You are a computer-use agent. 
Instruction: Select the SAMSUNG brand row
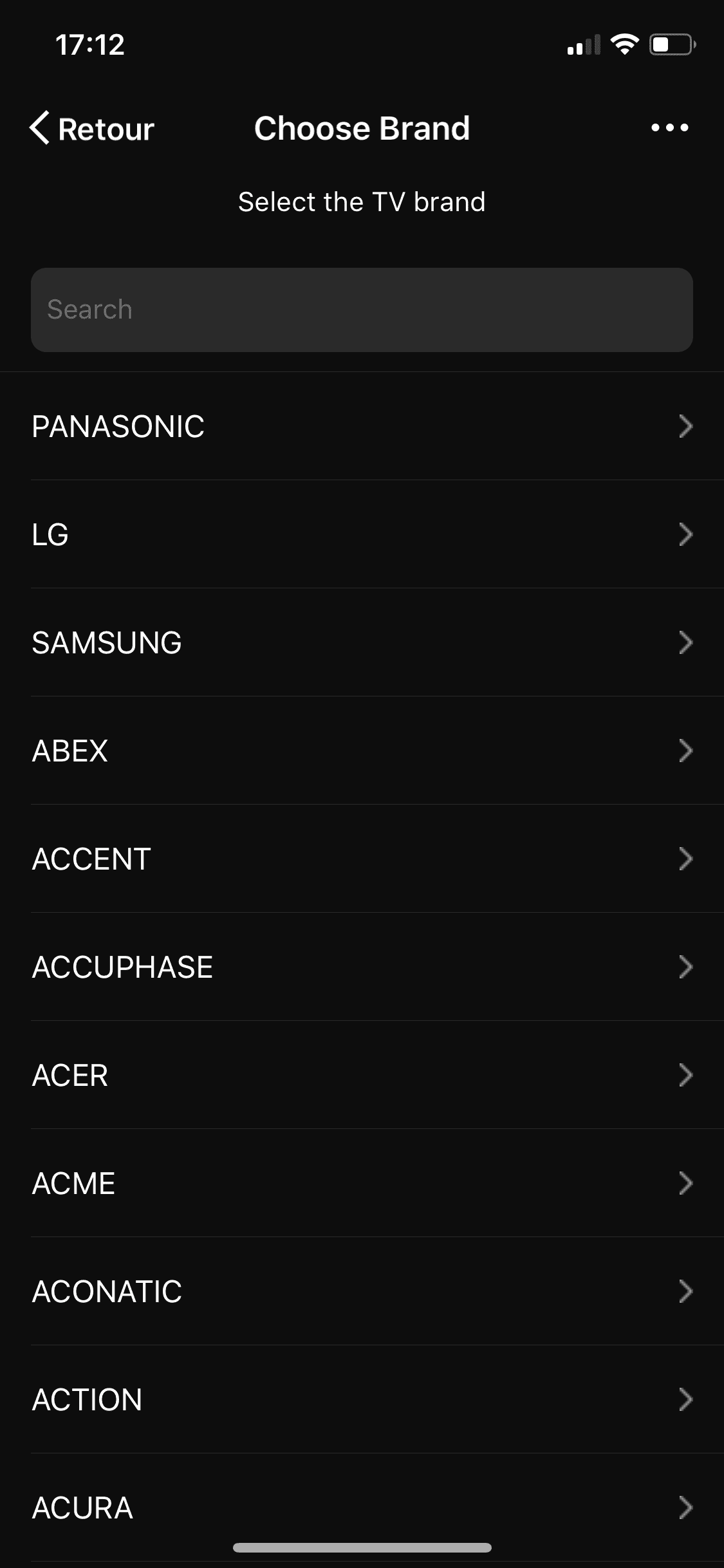(362, 642)
